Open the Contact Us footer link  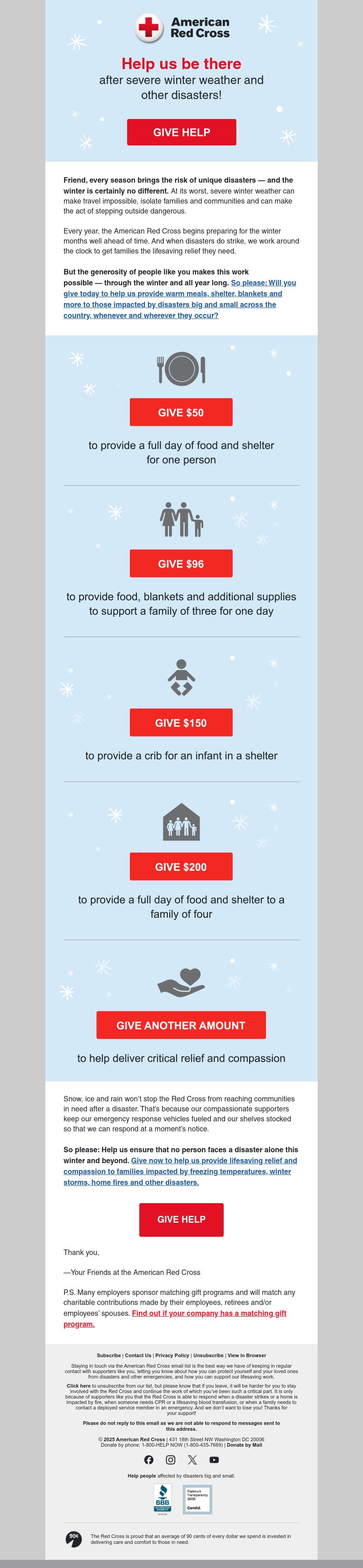click(x=138, y=1355)
